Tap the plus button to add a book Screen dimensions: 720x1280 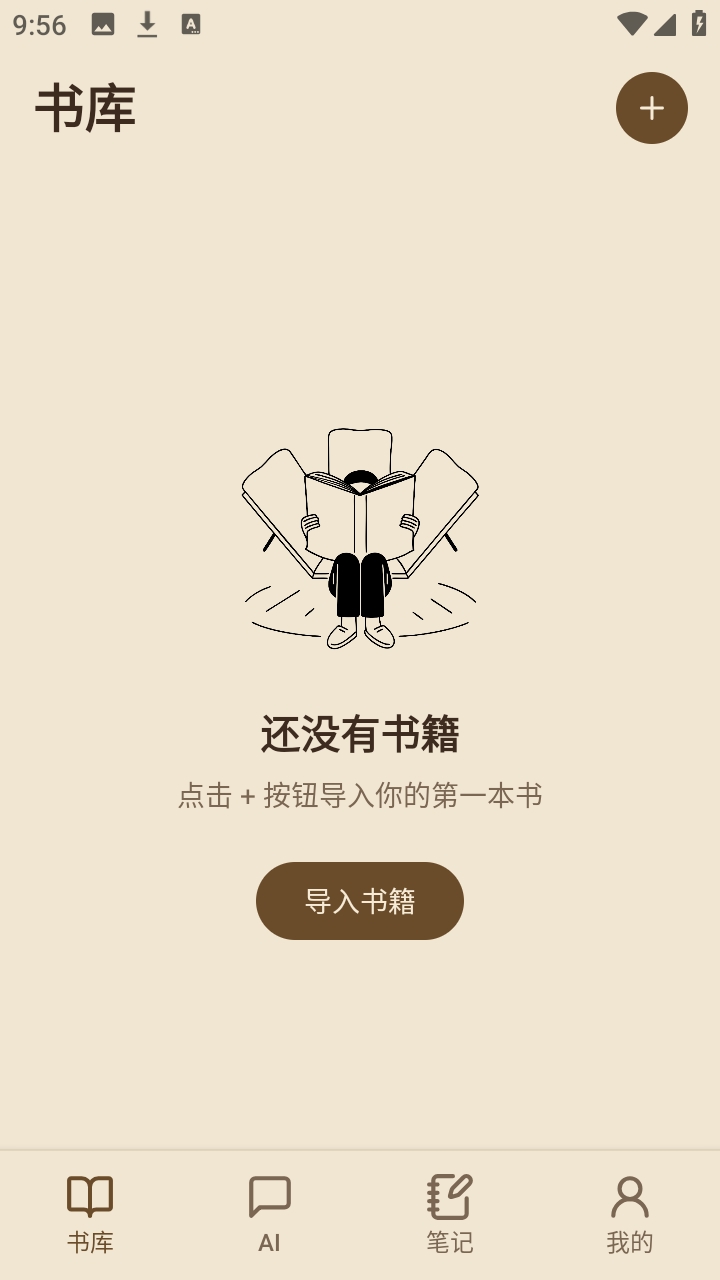(652, 108)
